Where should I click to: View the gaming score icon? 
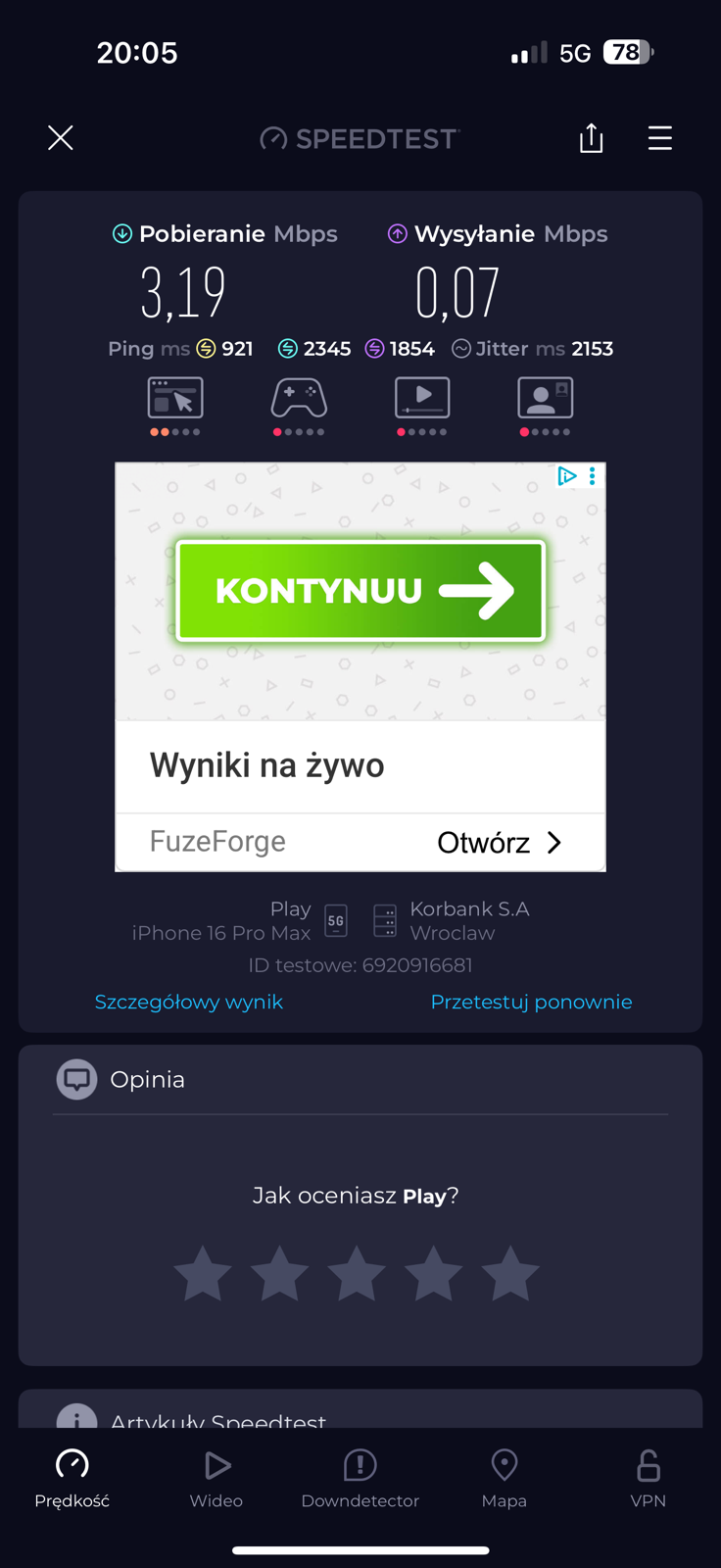(x=299, y=399)
